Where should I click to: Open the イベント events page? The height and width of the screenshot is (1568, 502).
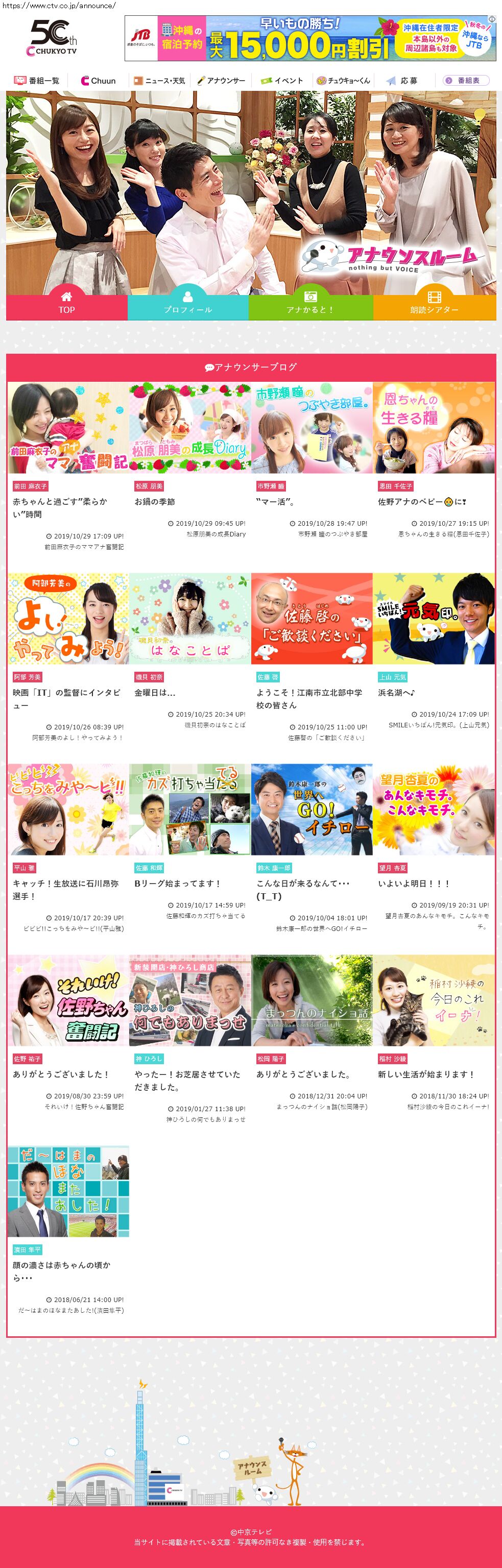[282, 80]
